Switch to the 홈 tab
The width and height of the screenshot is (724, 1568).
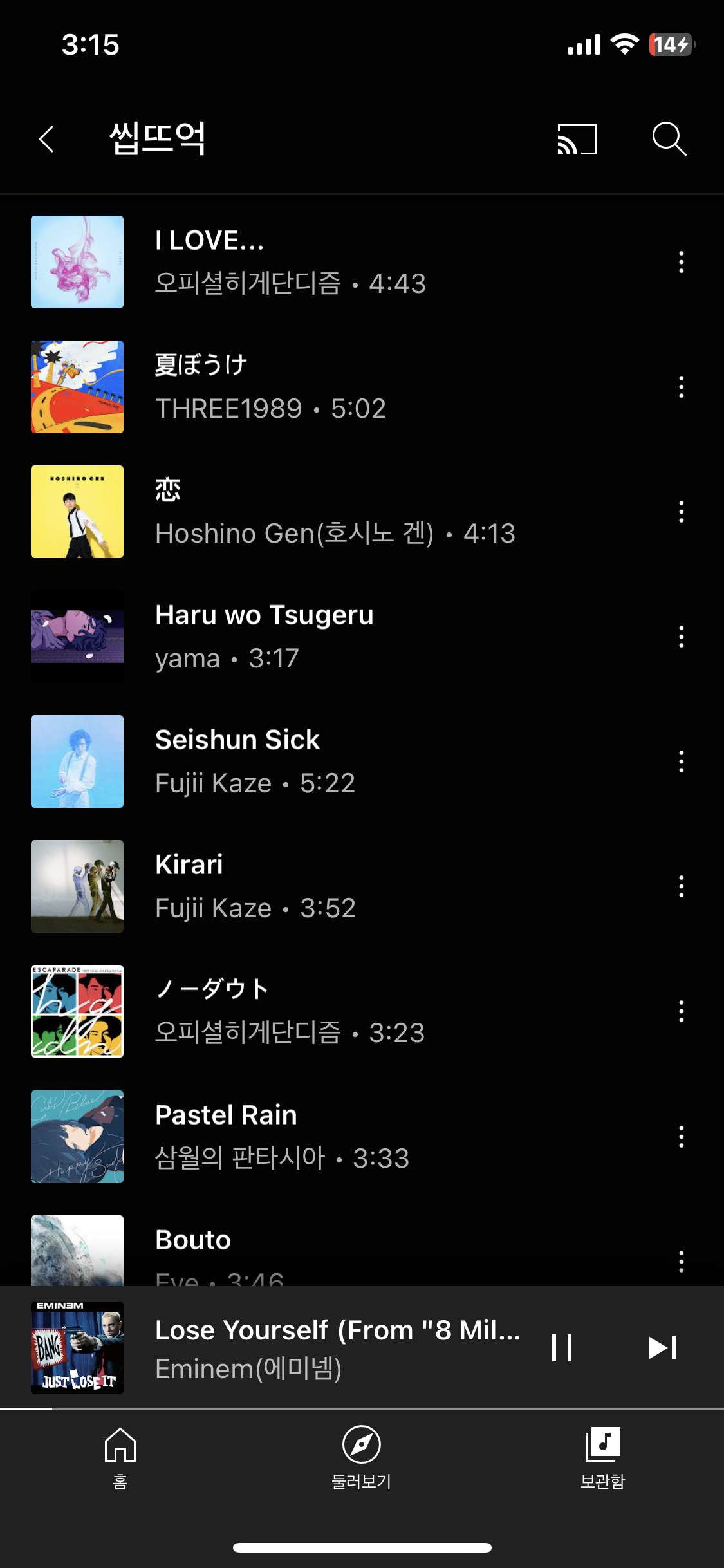(x=120, y=1457)
